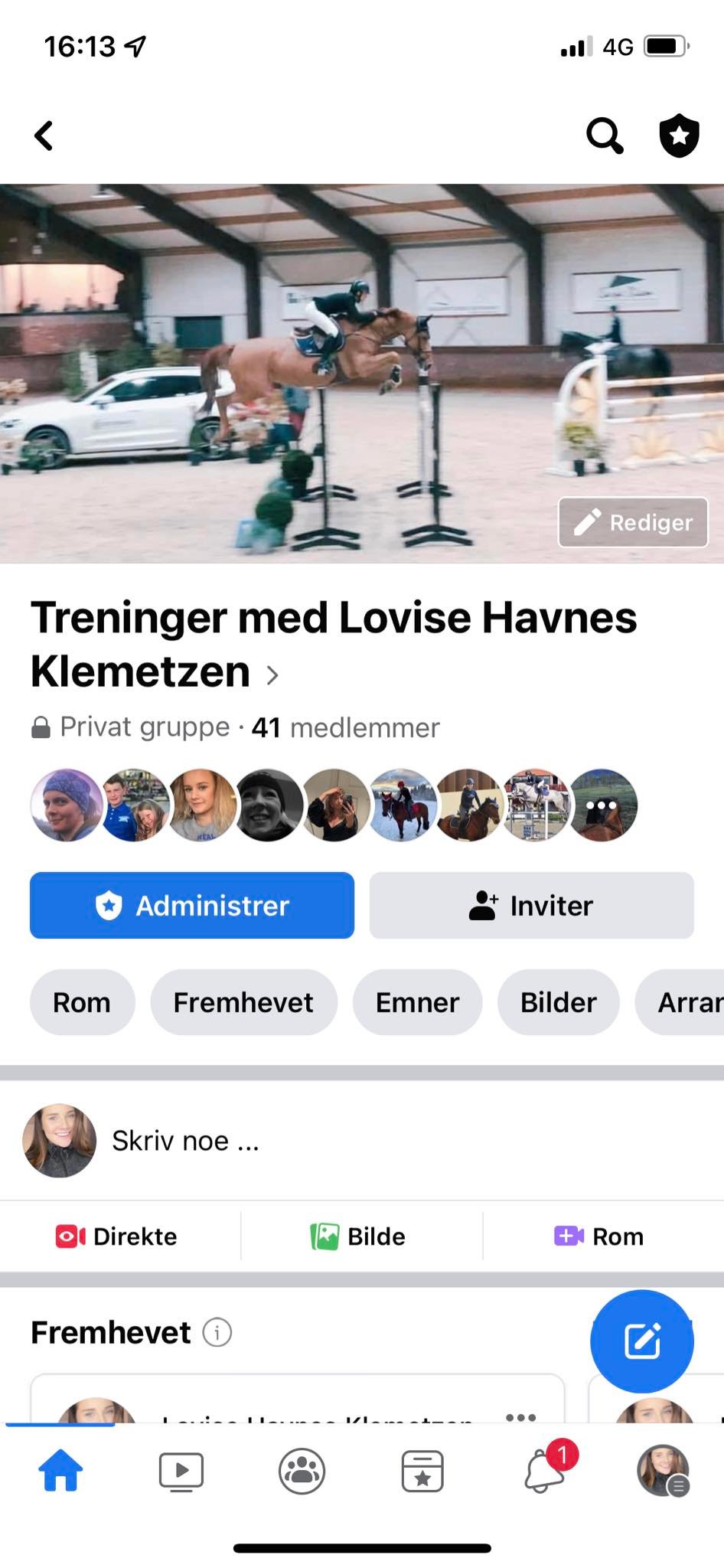Start a Direkte live video
This screenshot has height=1568, width=724.
pos(117,1236)
